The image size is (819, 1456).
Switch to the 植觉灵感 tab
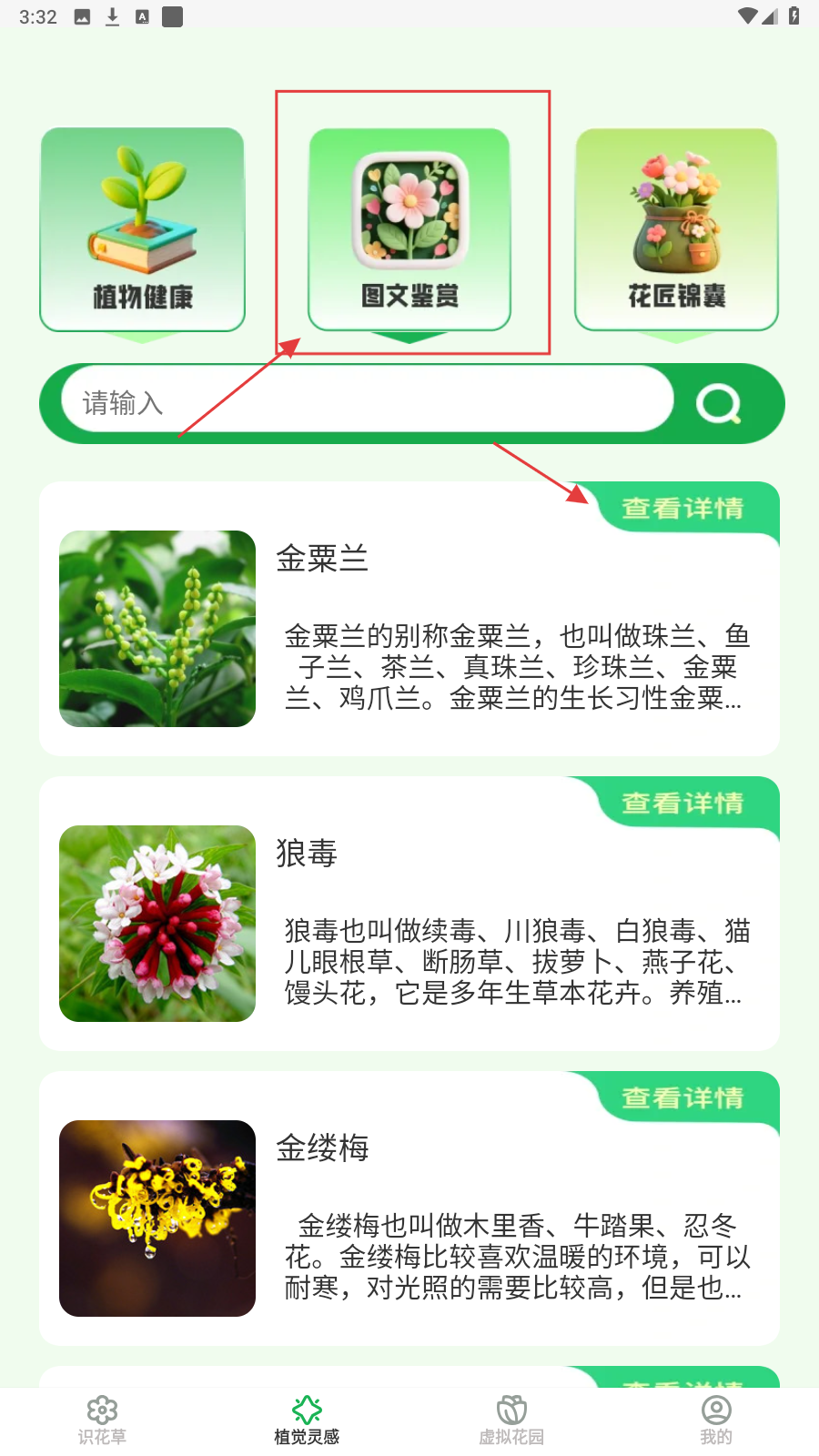click(x=307, y=1420)
